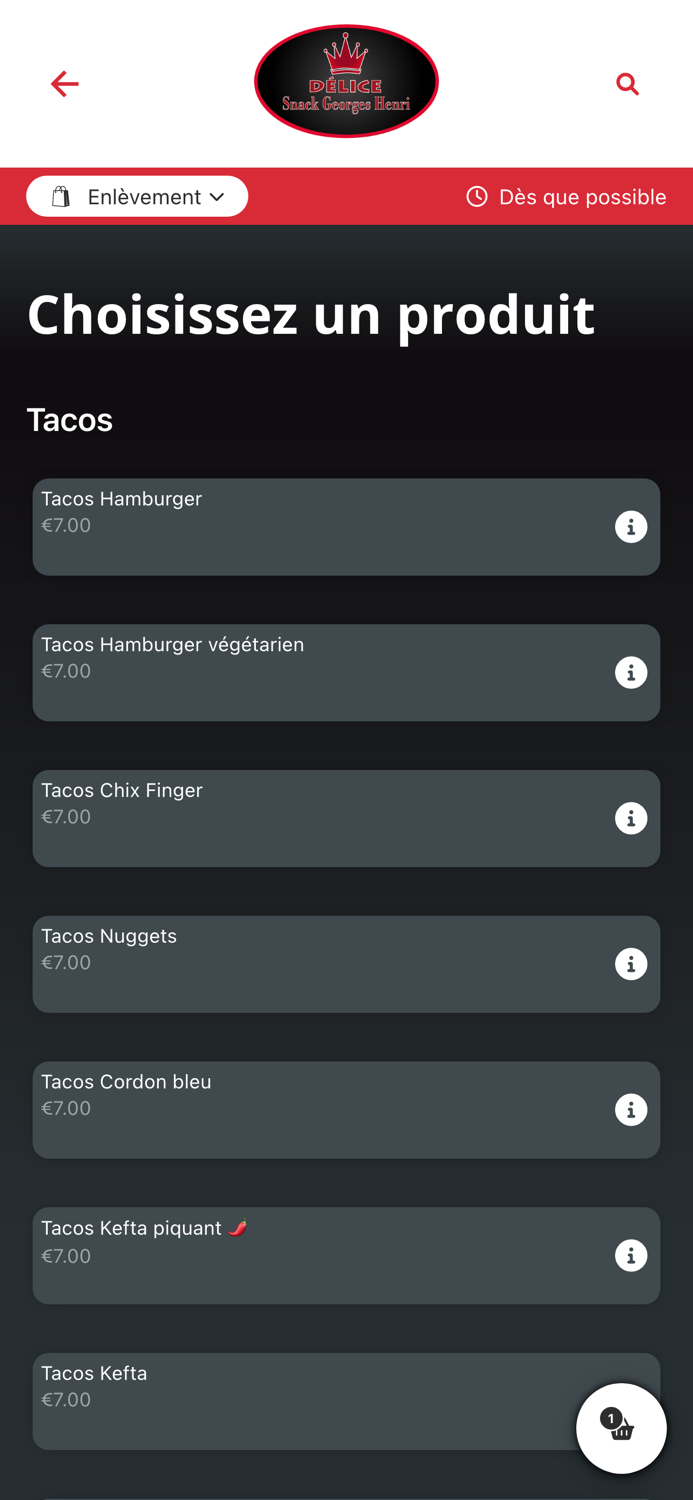Viewport: 693px width, 1500px height.
Task: Show info for Tacos Hamburger
Action: coord(631,527)
